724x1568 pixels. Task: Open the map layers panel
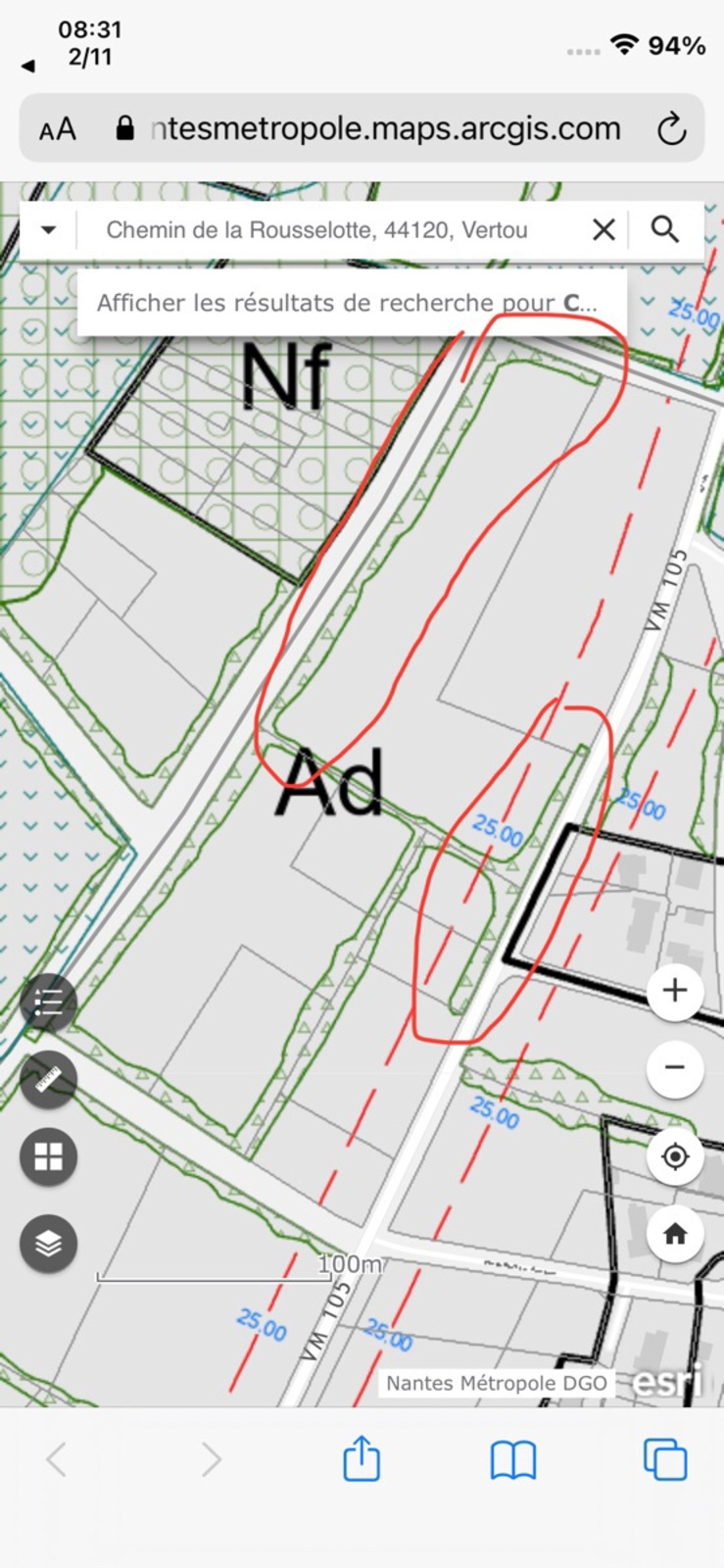tap(48, 1244)
